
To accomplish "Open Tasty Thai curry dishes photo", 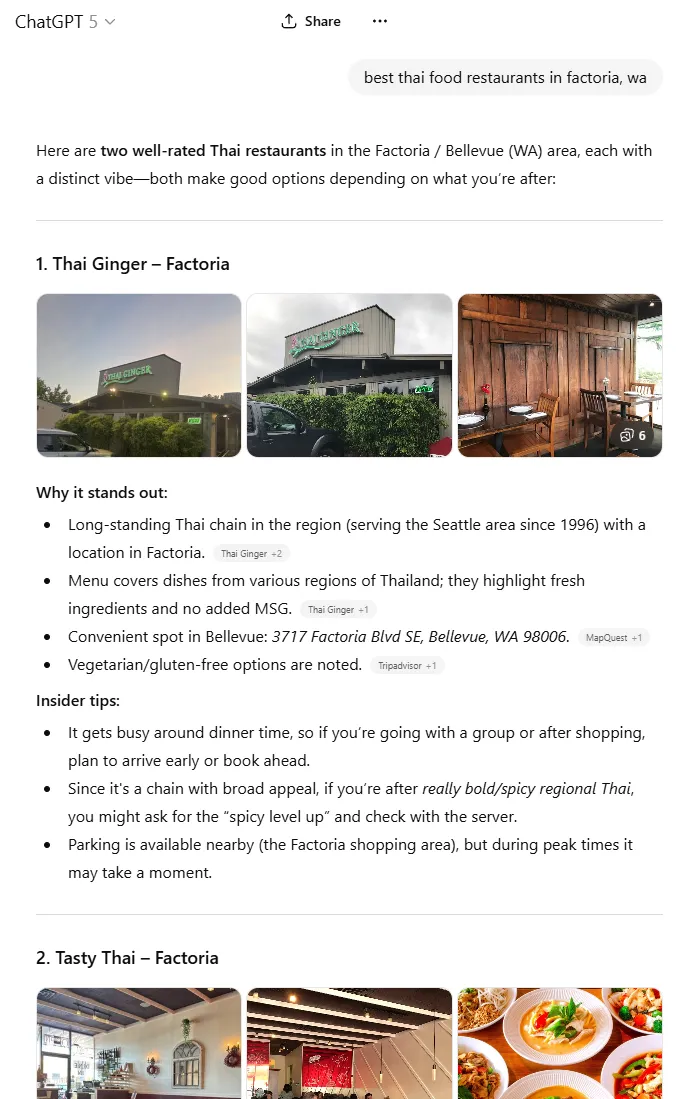I will pos(560,1043).
